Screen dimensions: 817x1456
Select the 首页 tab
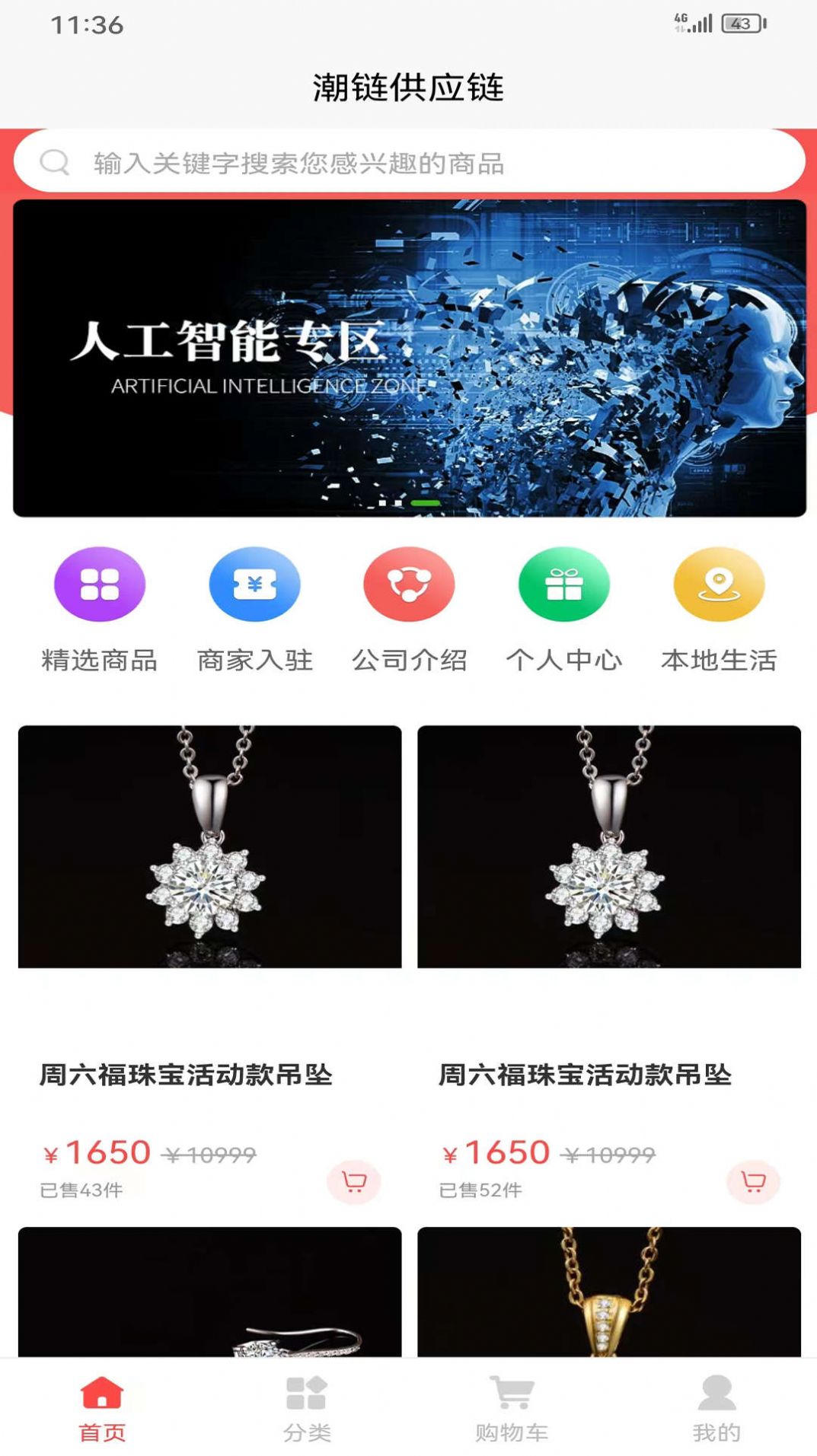pyautogui.click(x=102, y=1408)
